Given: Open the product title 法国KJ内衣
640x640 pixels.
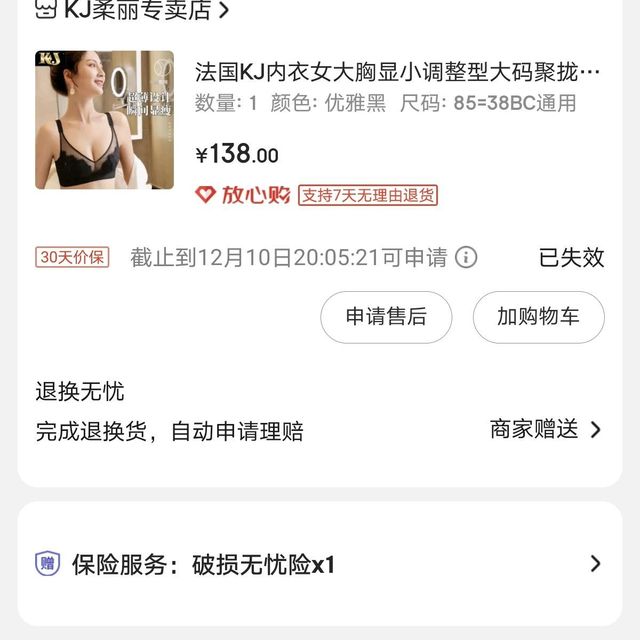Looking at the screenshot, I should pyautogui.click(x=398, y=72).
